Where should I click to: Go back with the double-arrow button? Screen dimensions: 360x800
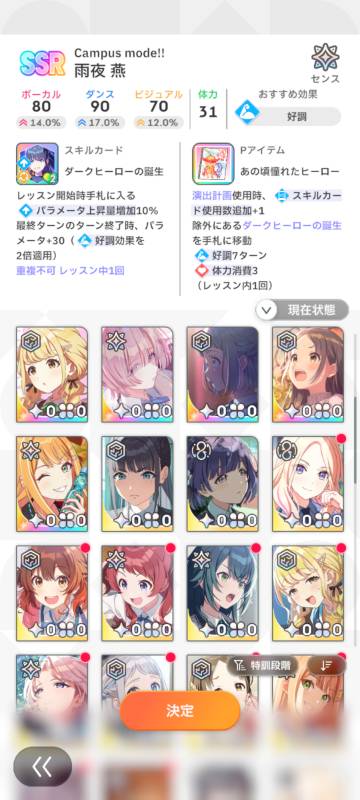(42, 766)
